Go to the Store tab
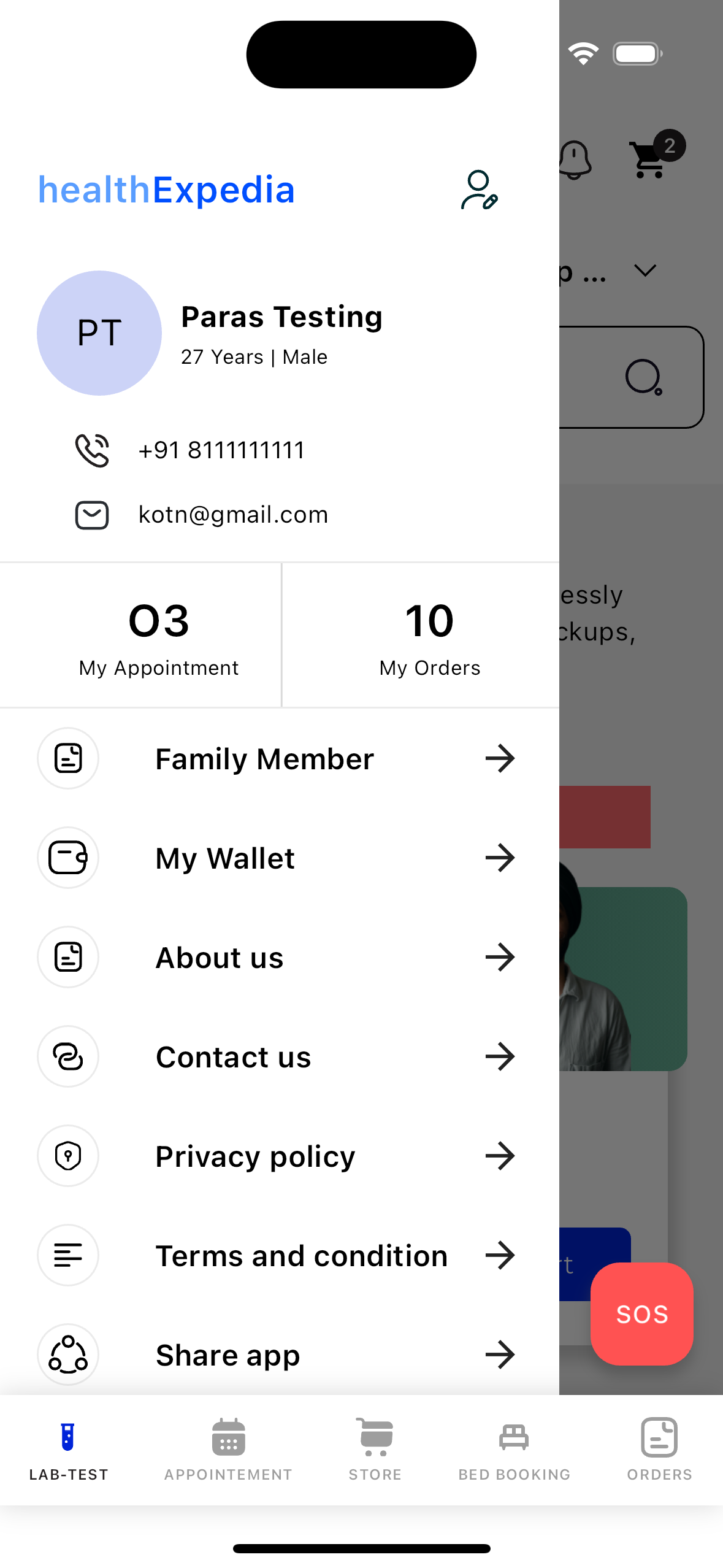Viewport: 723px width, 1568px height. (x=375, y=1449)
